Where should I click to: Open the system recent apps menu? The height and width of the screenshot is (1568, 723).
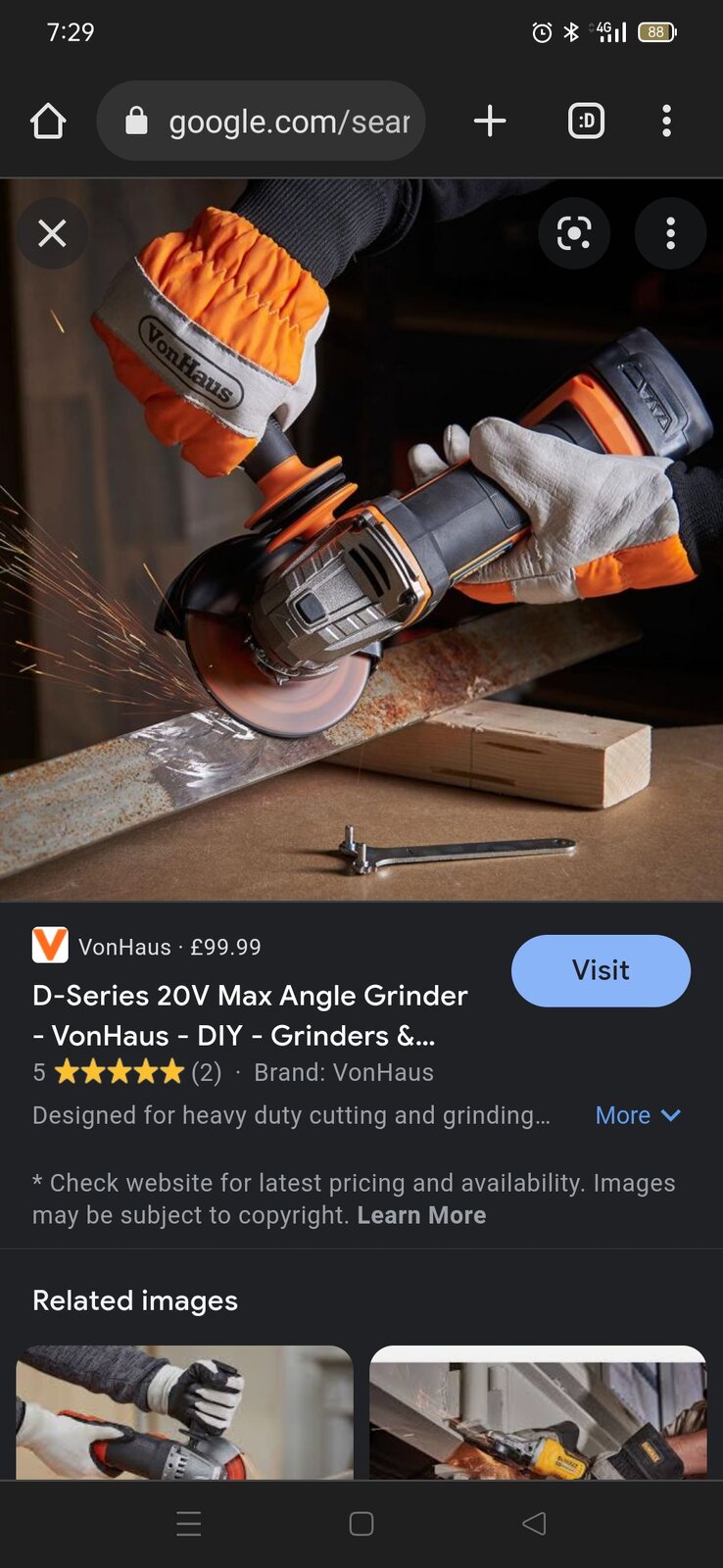189,1523
